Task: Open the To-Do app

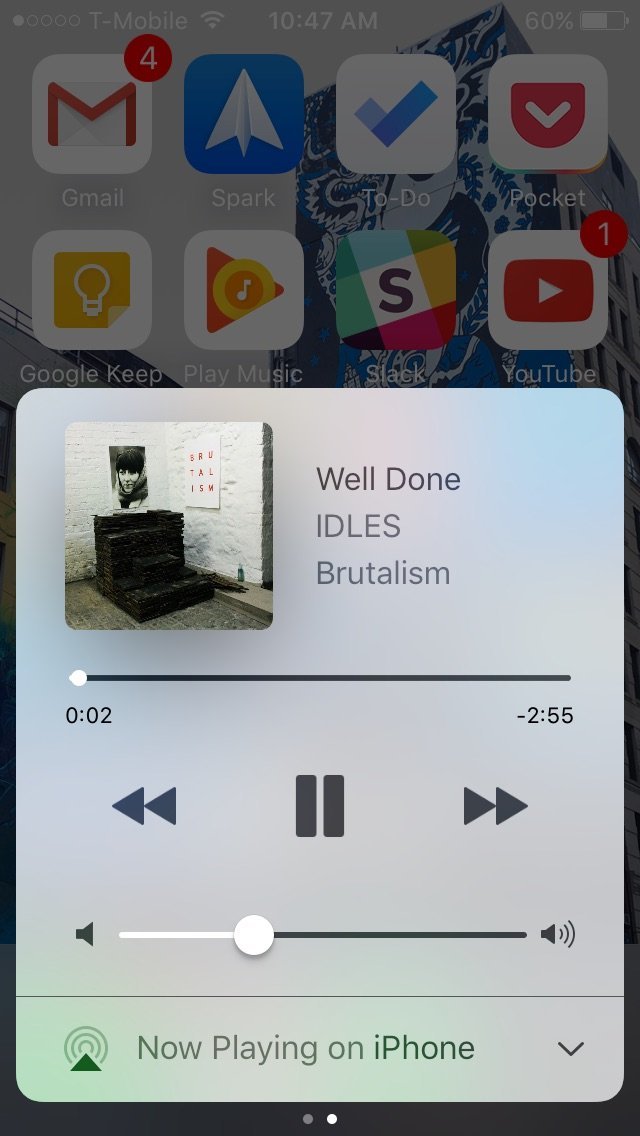Action: tap(396, 114)
